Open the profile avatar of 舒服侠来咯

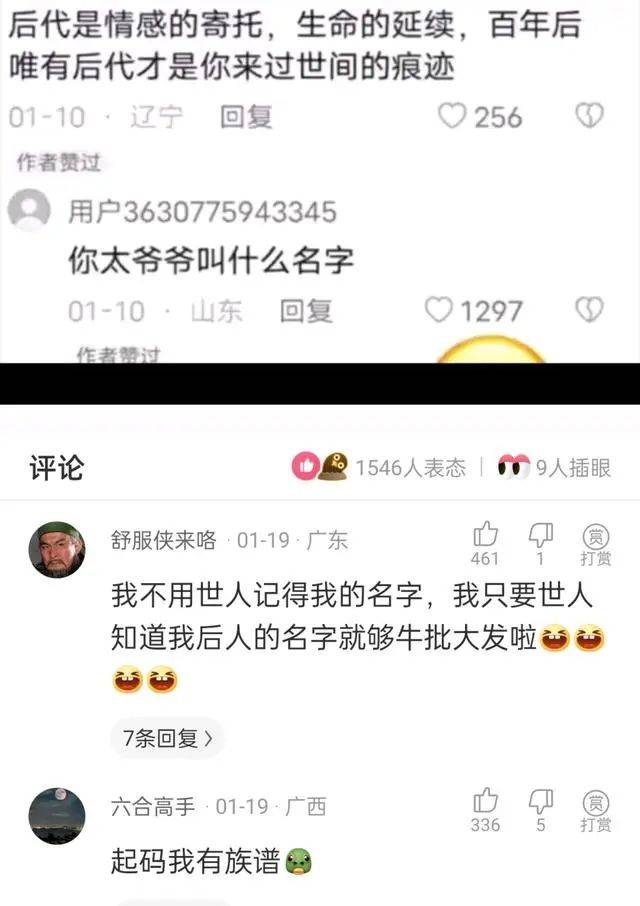tap(56, 549)
